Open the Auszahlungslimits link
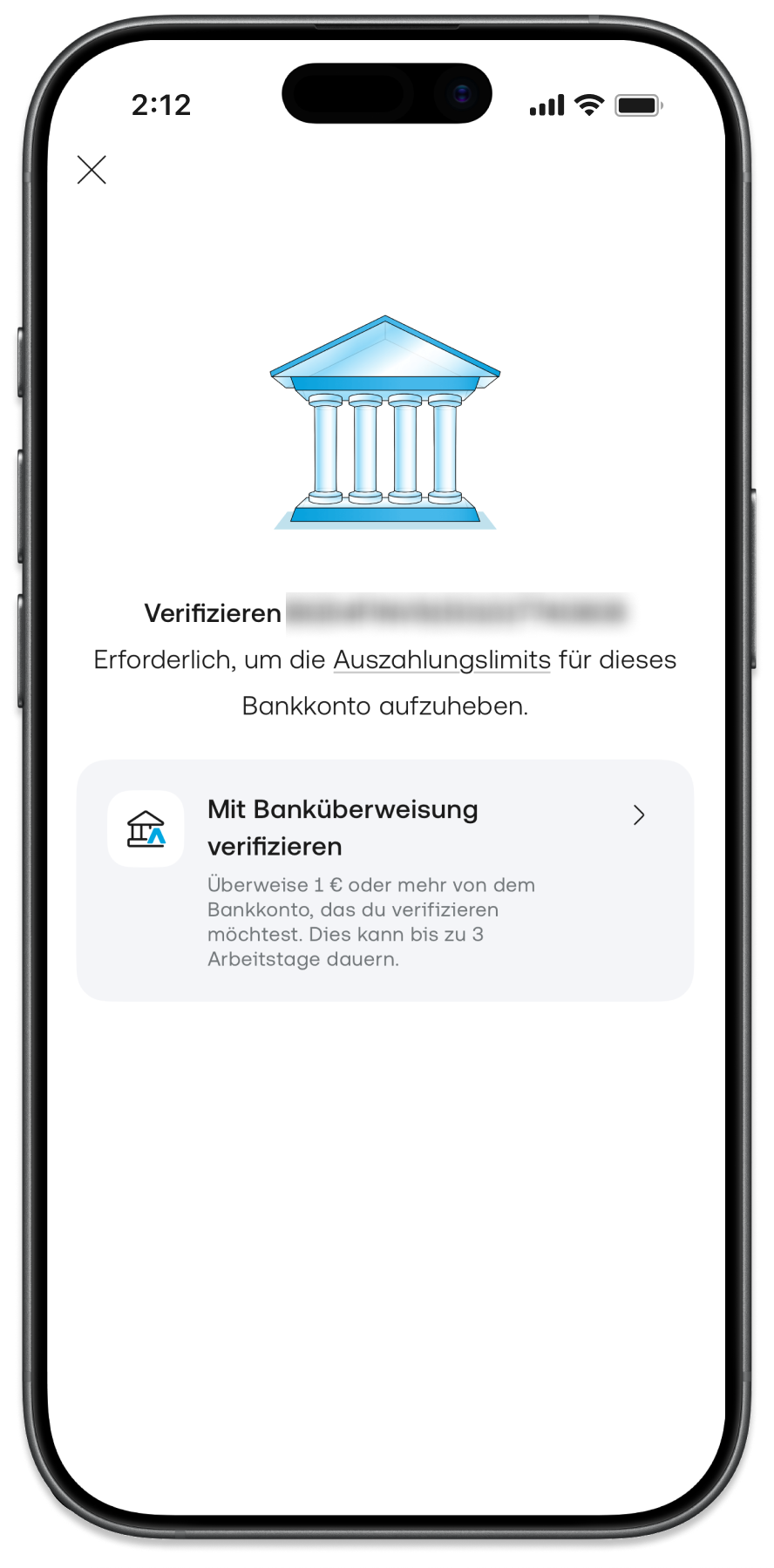Screen dimensions: 774x1568 click(442, 660)
